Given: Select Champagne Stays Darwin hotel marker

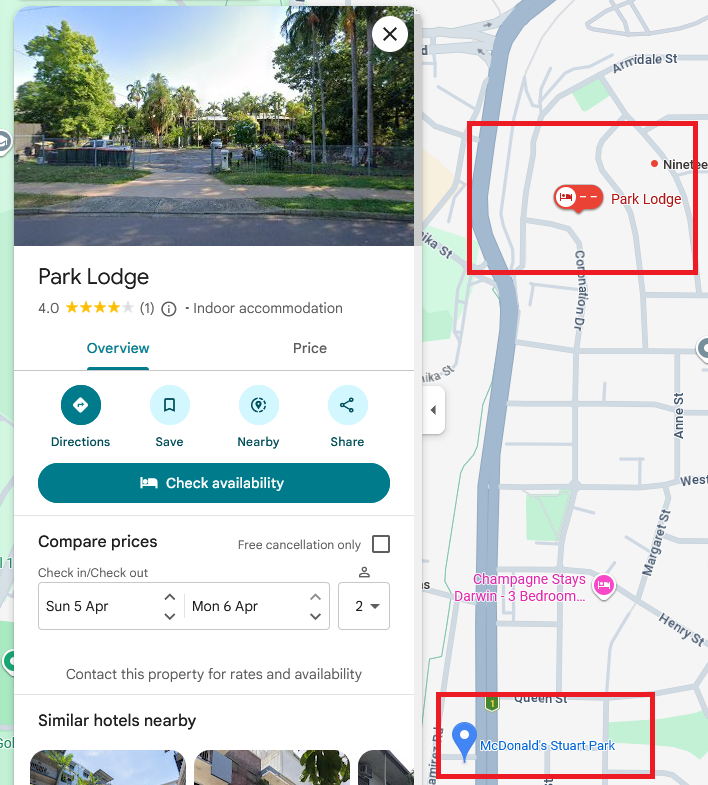Looking at the screenshot, I should tap(603, 586).
